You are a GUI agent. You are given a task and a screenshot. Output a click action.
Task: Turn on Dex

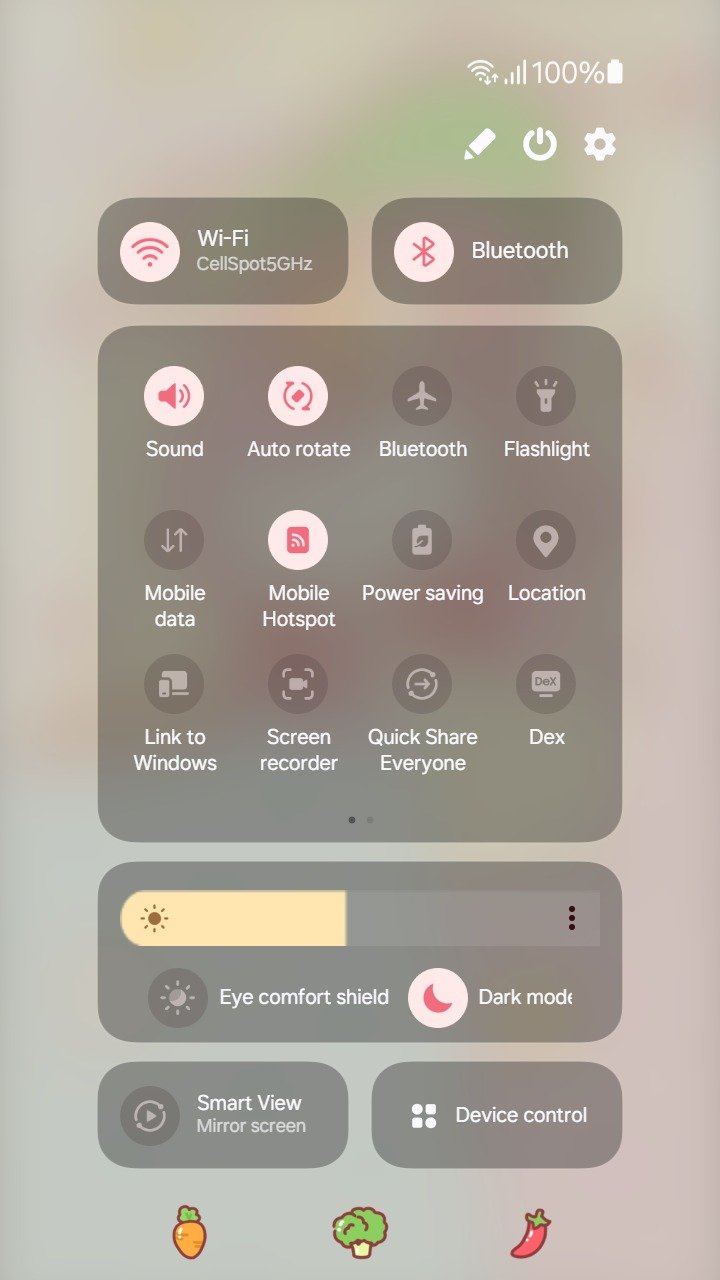546,684
